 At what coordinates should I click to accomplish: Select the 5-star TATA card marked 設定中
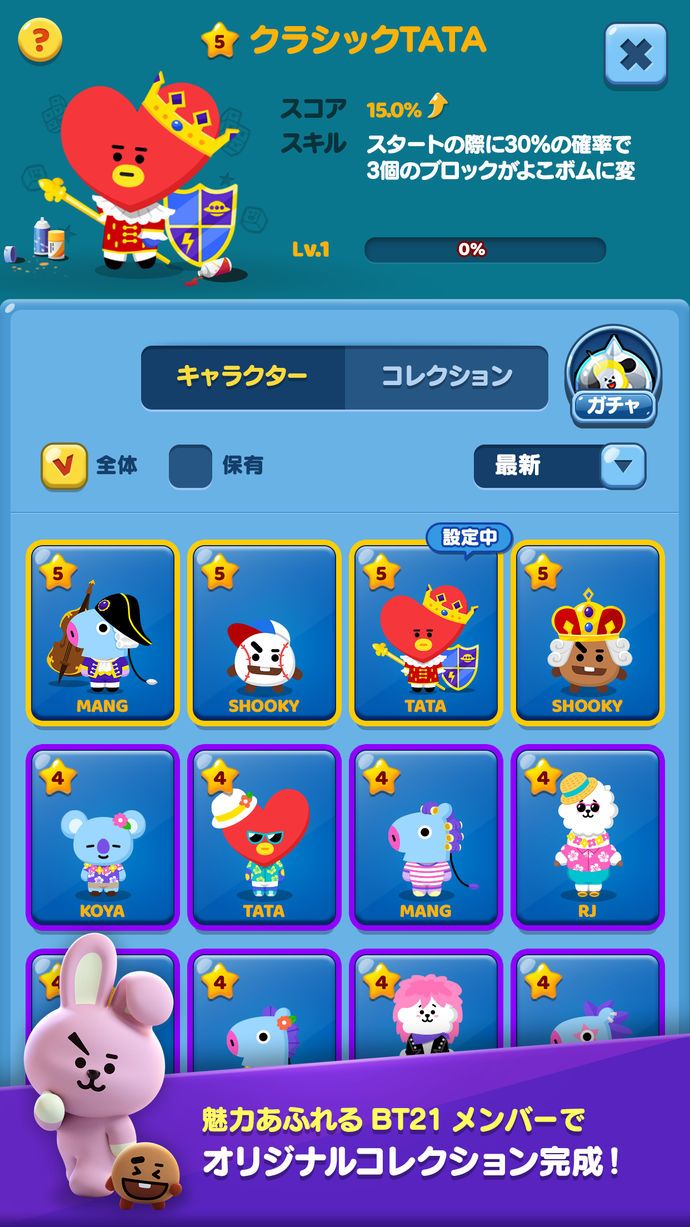(426, 633)
